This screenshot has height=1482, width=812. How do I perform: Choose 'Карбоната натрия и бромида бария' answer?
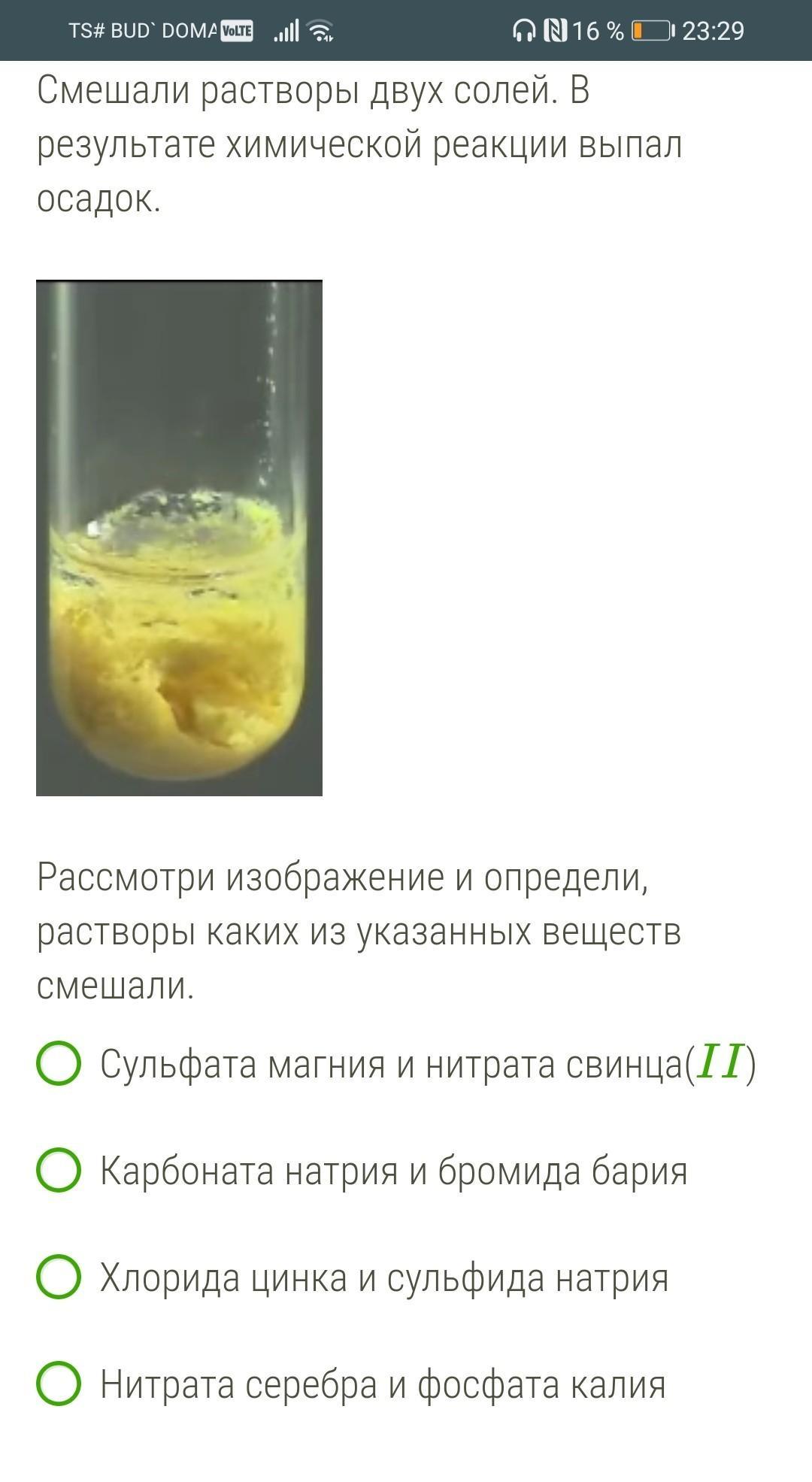click(x=59, y=1170)
